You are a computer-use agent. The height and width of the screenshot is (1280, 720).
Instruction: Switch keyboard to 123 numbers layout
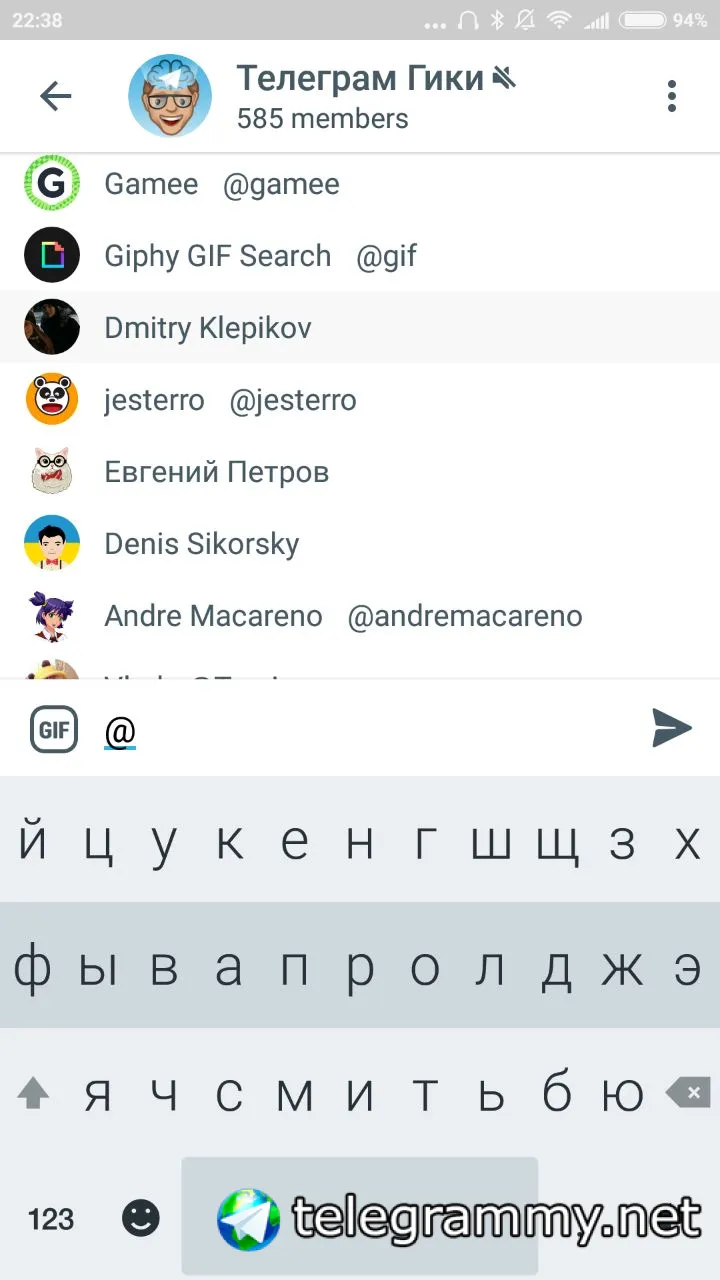click(51, 1218)
